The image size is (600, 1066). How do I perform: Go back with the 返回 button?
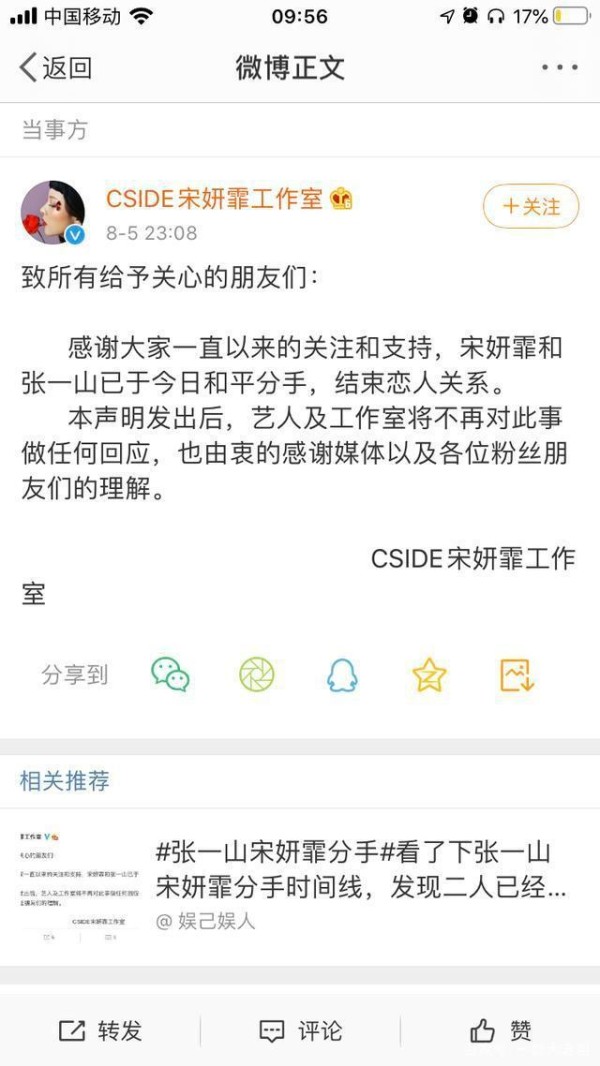tap(56, 68)
